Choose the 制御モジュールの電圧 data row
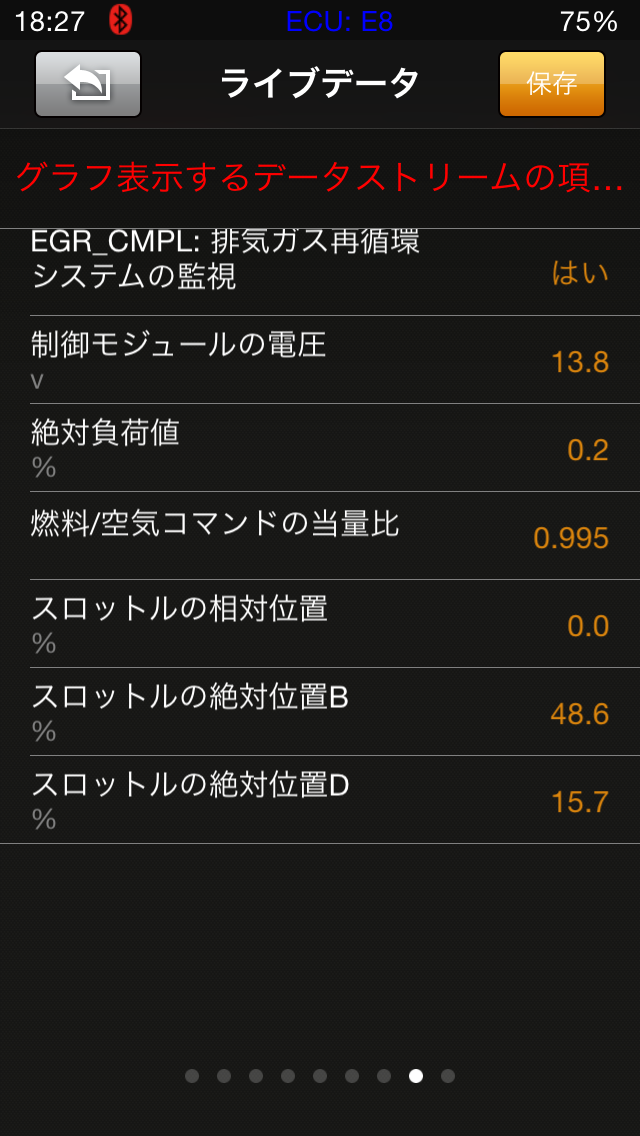The height and width of the screenshot is (1136, 640). [x=320, y=360]
